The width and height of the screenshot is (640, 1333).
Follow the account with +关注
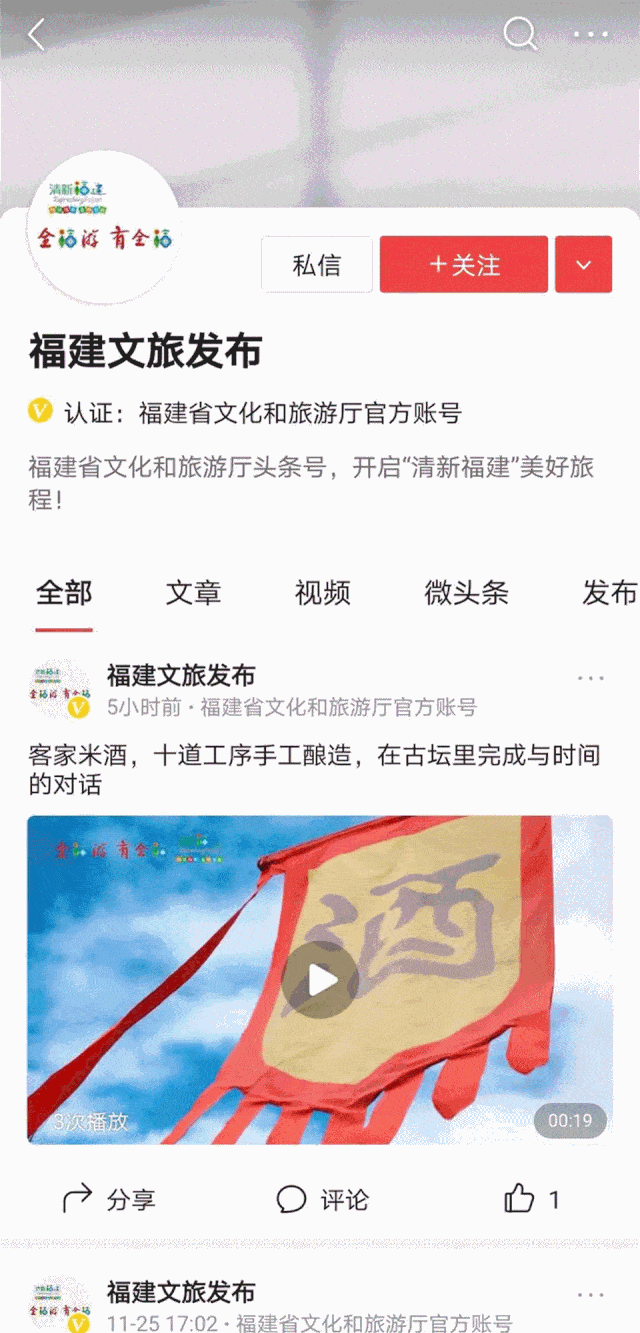pyautogui.click(x=463, y=265)
